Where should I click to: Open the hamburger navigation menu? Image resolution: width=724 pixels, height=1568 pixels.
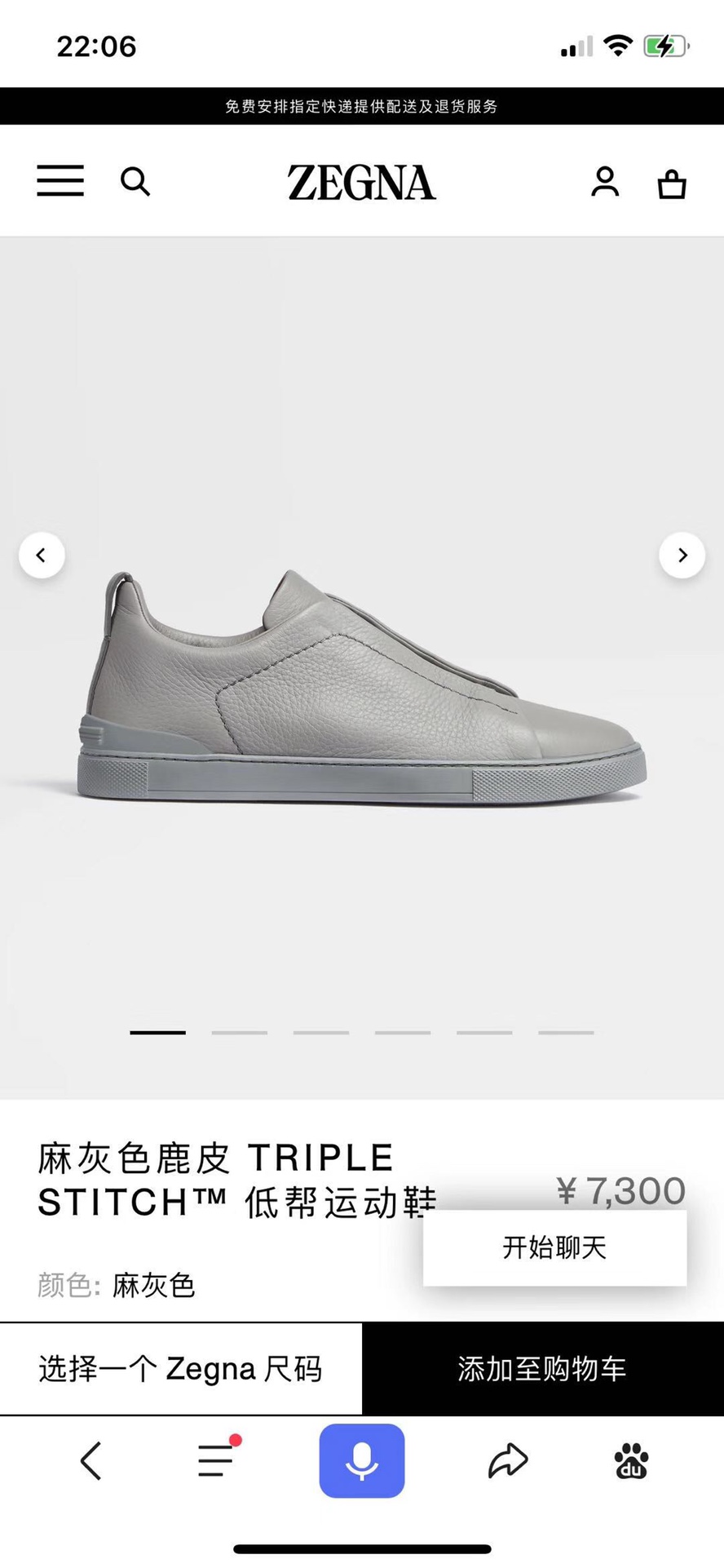[60, 180]
